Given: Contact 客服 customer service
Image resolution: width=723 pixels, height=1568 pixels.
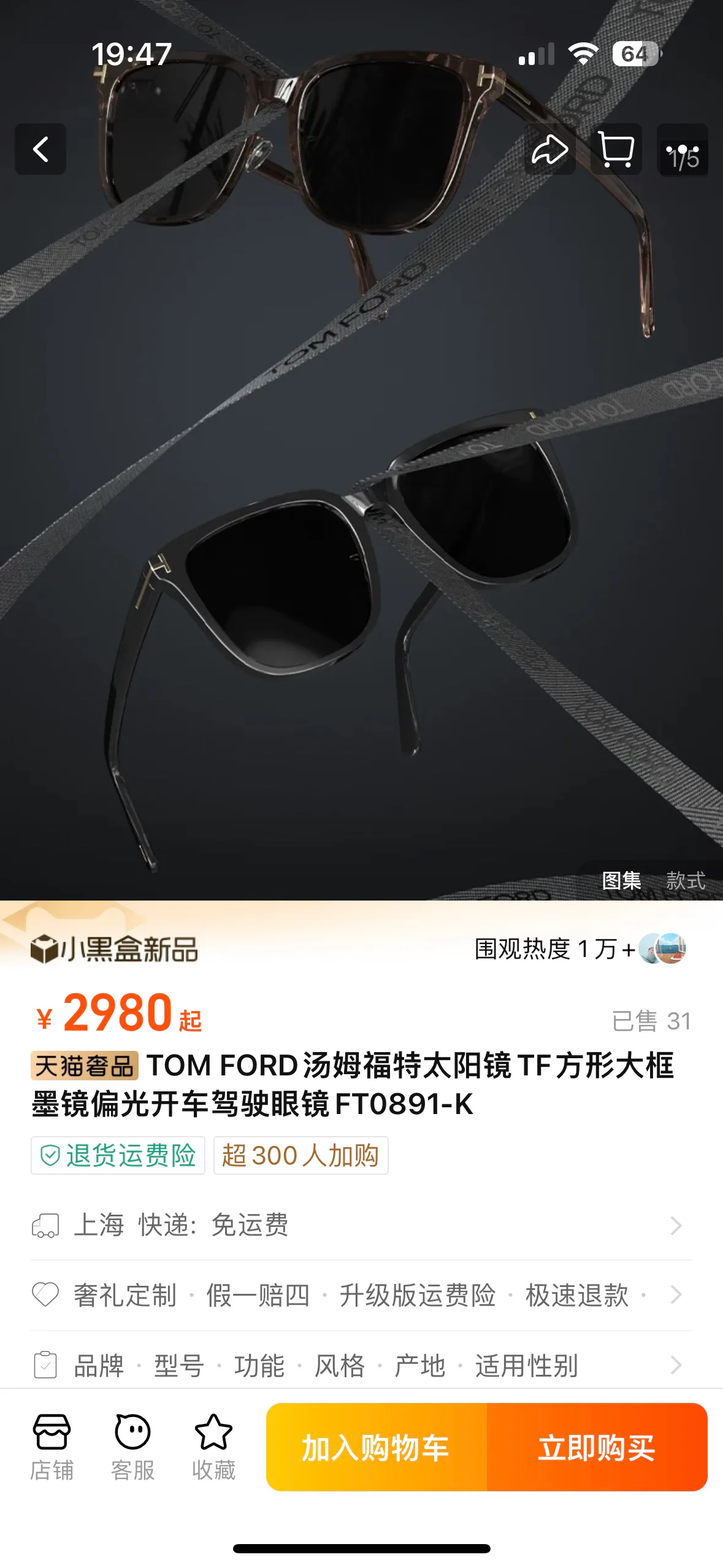Looking at the screenshot, I should point(132,1448).
